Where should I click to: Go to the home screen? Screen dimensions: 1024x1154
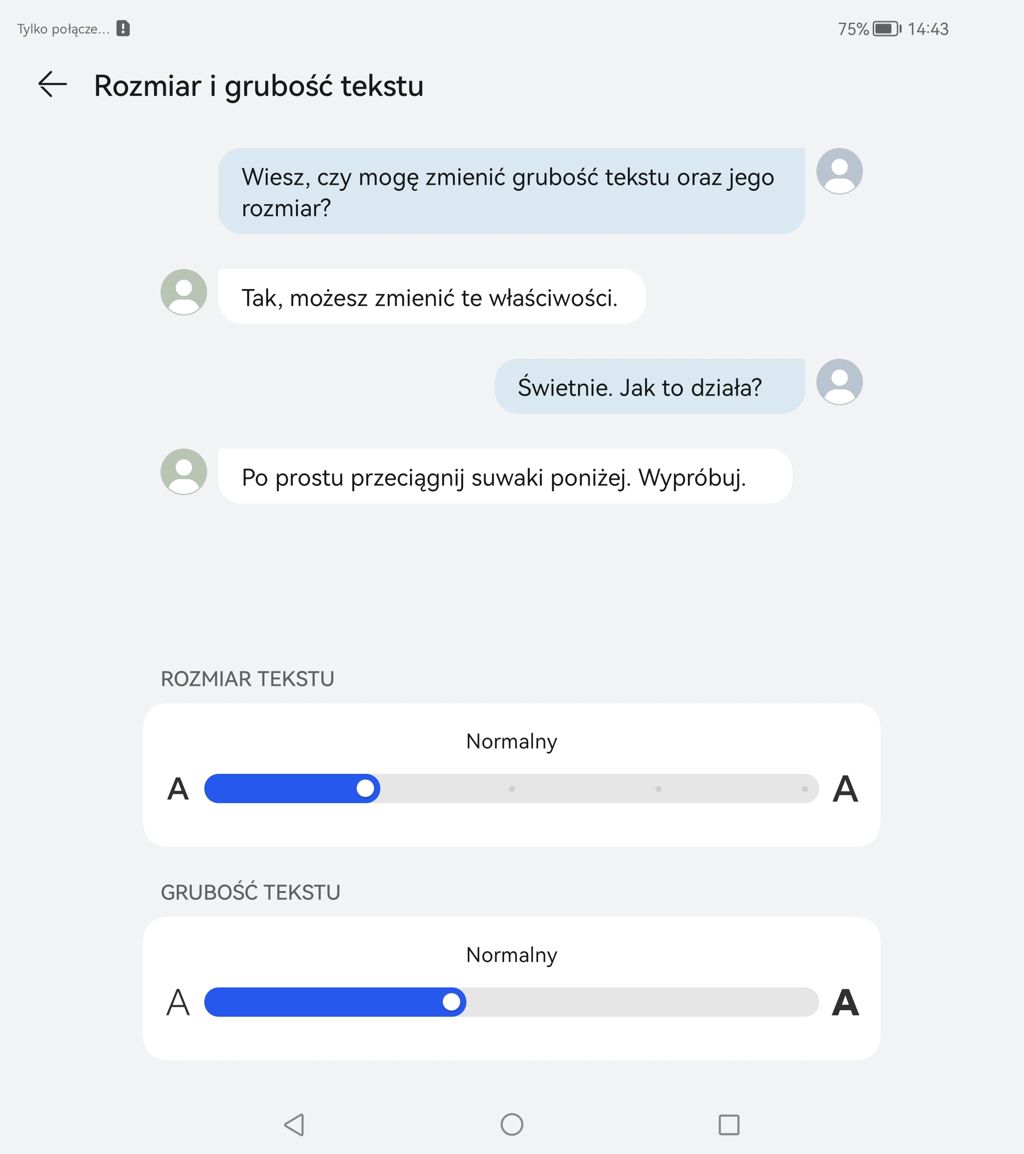(x=512, y=1125)
